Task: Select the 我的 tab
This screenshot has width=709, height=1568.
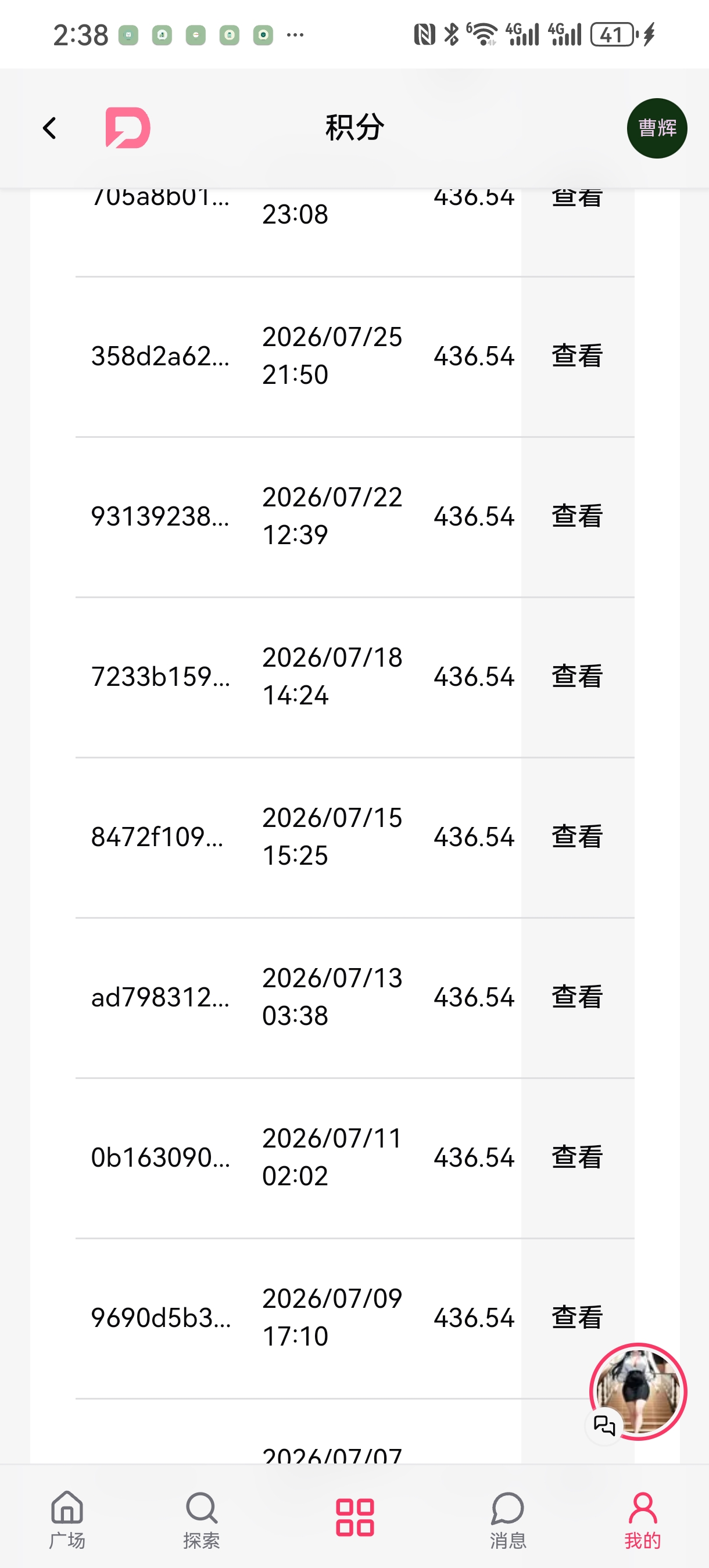Action: pyautogui.click(x=643, y=1519)
